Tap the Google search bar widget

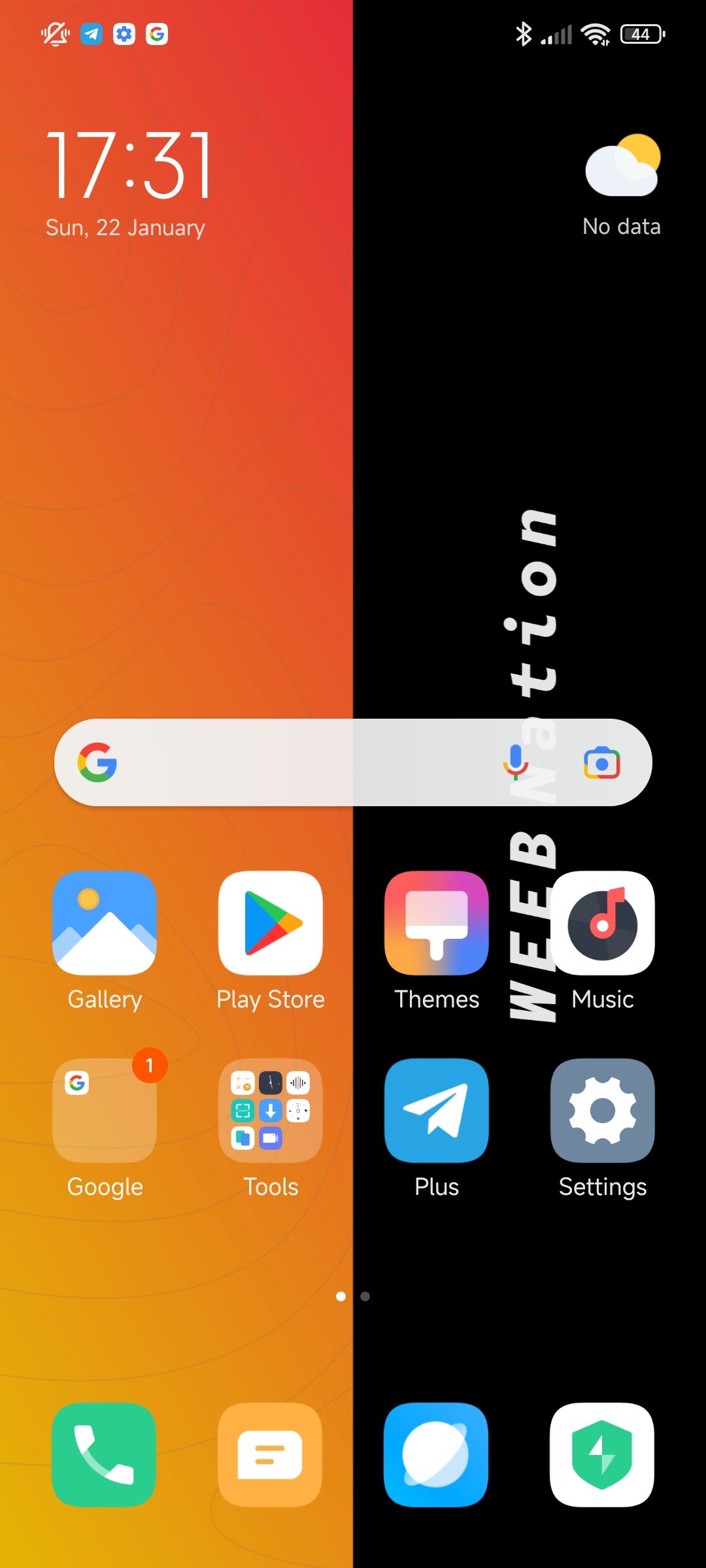click(294, 762)
